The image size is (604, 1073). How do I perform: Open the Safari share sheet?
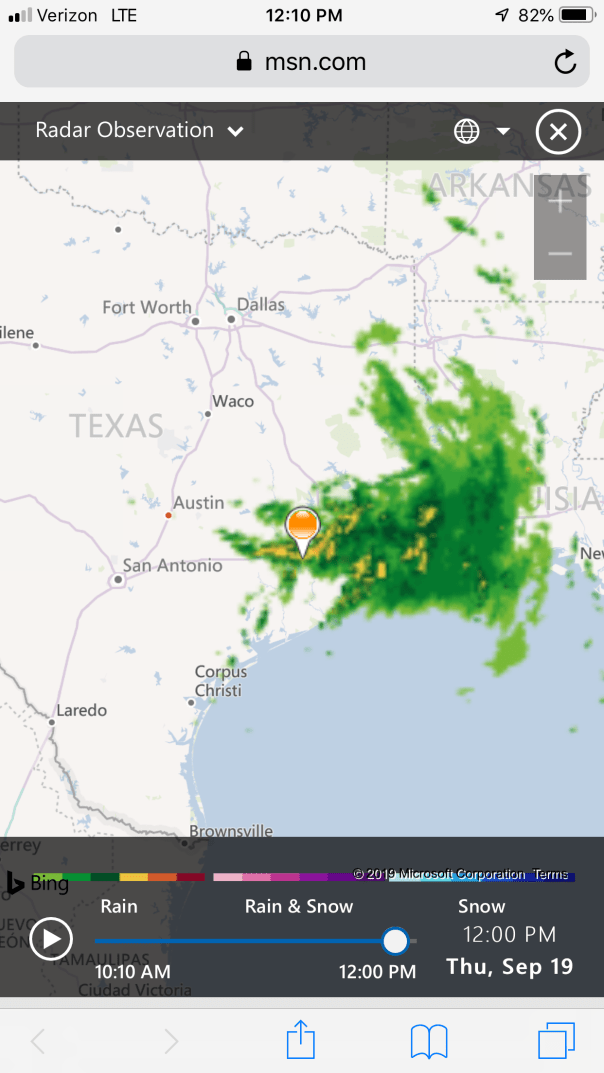coord(301,1041)
